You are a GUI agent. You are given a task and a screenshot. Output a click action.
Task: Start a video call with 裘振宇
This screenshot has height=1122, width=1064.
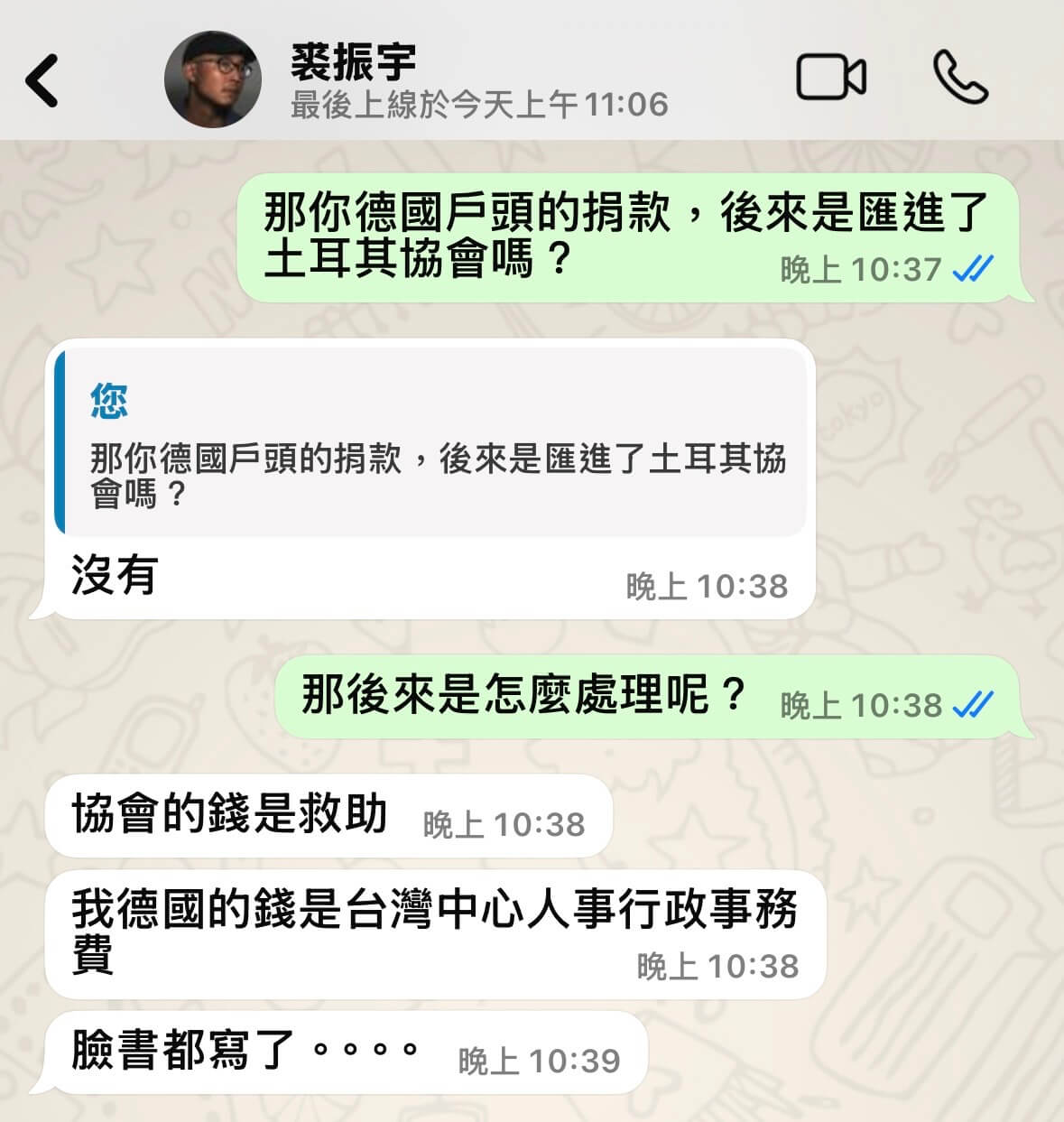tap(830, 78)
